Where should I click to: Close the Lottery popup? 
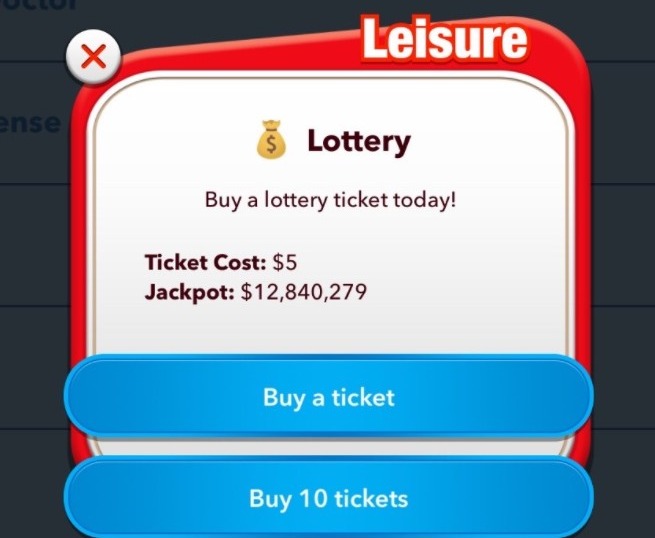coord(92,58)
